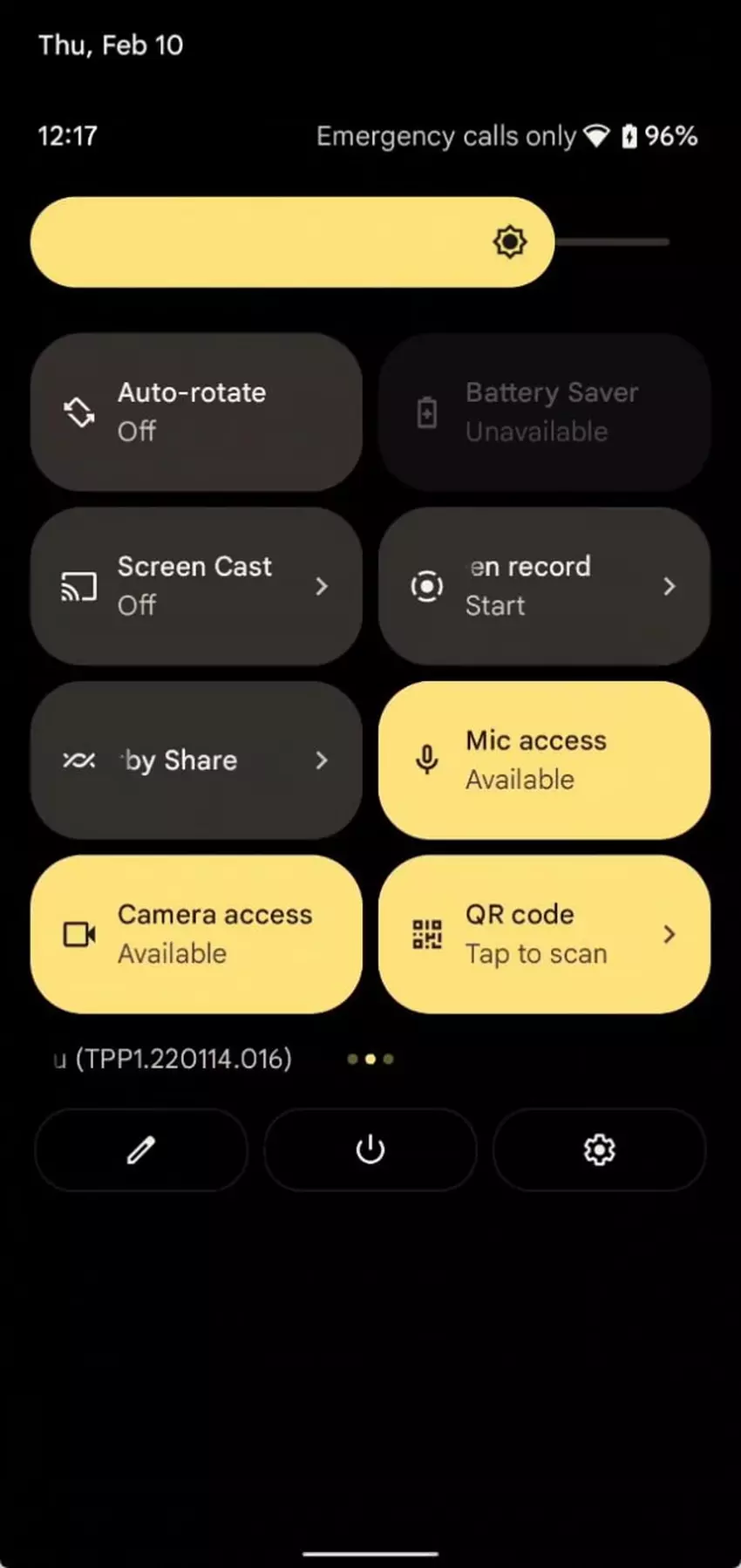Toggle the Auto-rotate tile
741x1568 pixels.
click(196, 412)
